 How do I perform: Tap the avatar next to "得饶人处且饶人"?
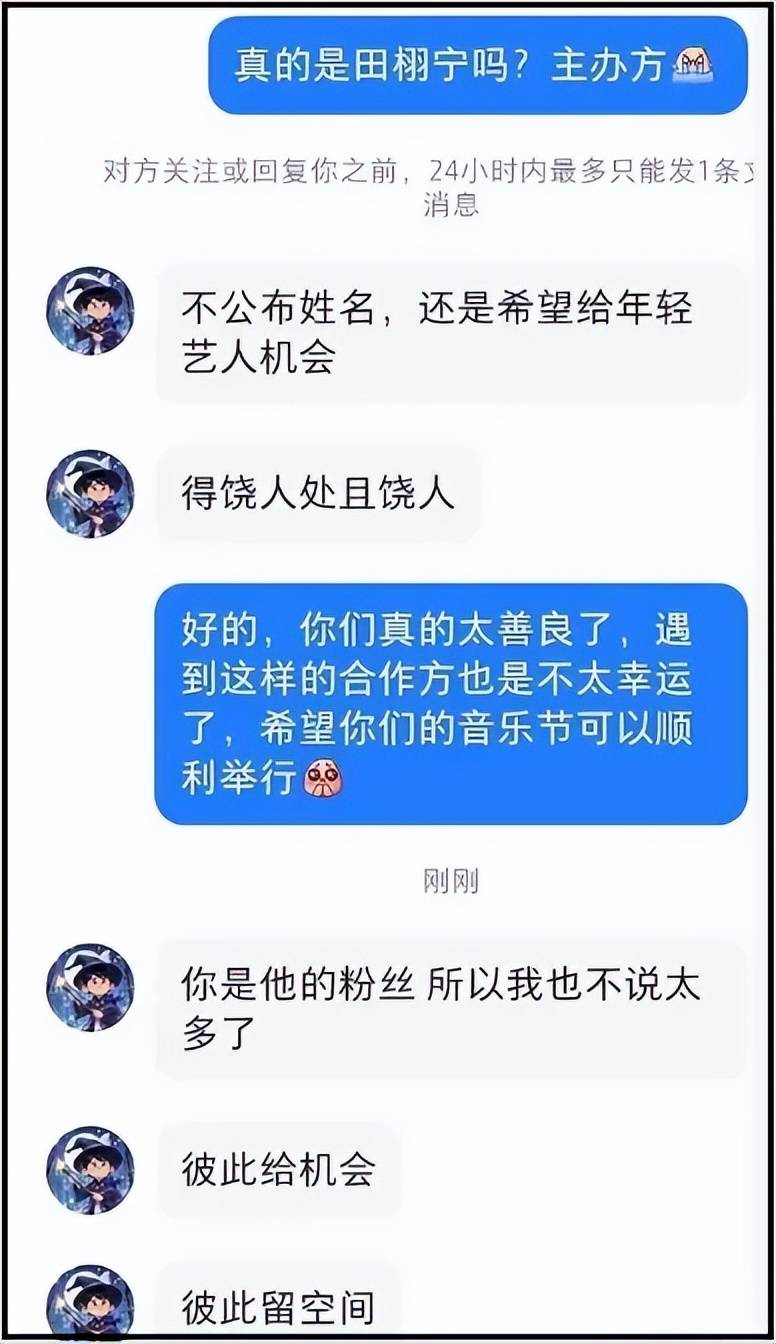coord(90,493)
